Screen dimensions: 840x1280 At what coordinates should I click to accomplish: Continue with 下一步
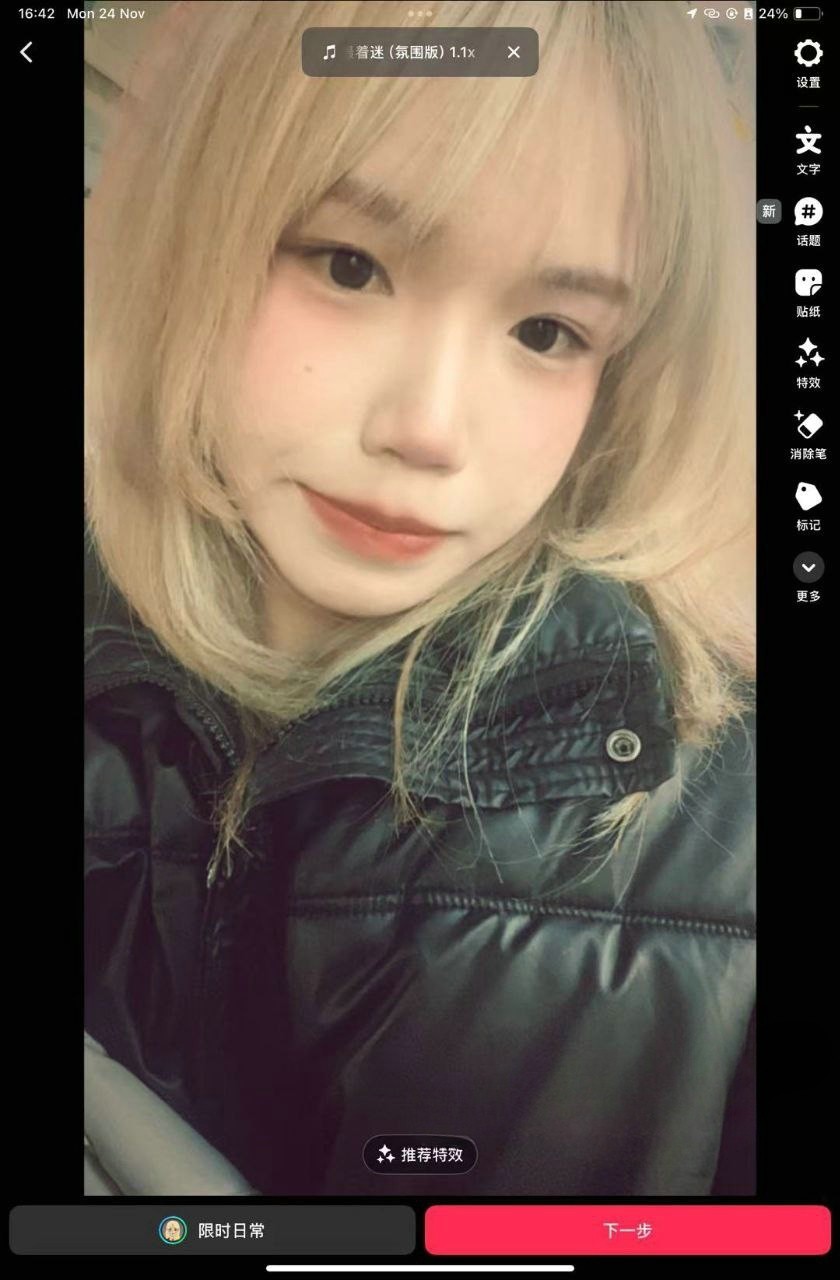627,1230
